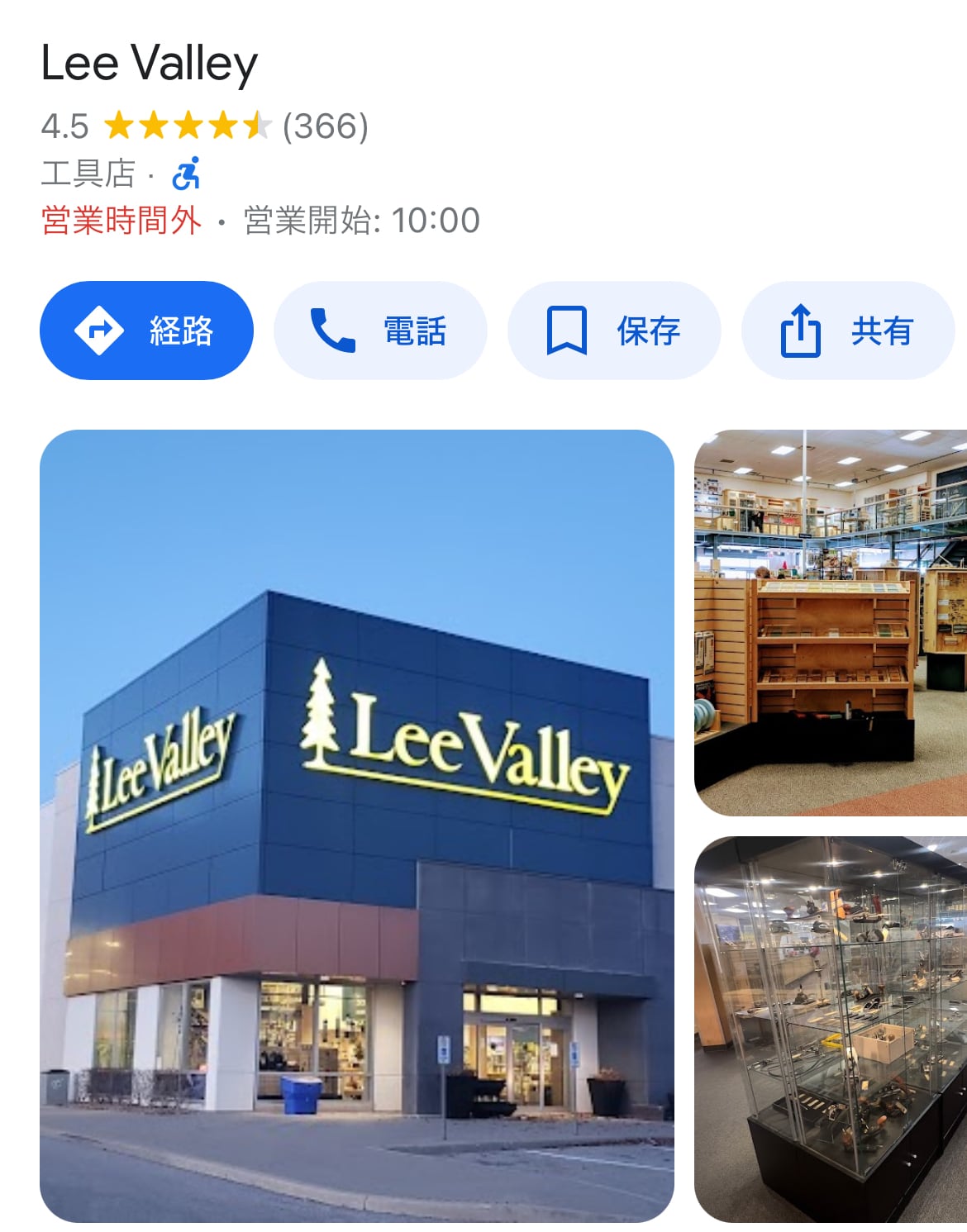This screenshot has height=1232, width=967.
Task: Save this place with 保存
Action: (x=614, y=331)
